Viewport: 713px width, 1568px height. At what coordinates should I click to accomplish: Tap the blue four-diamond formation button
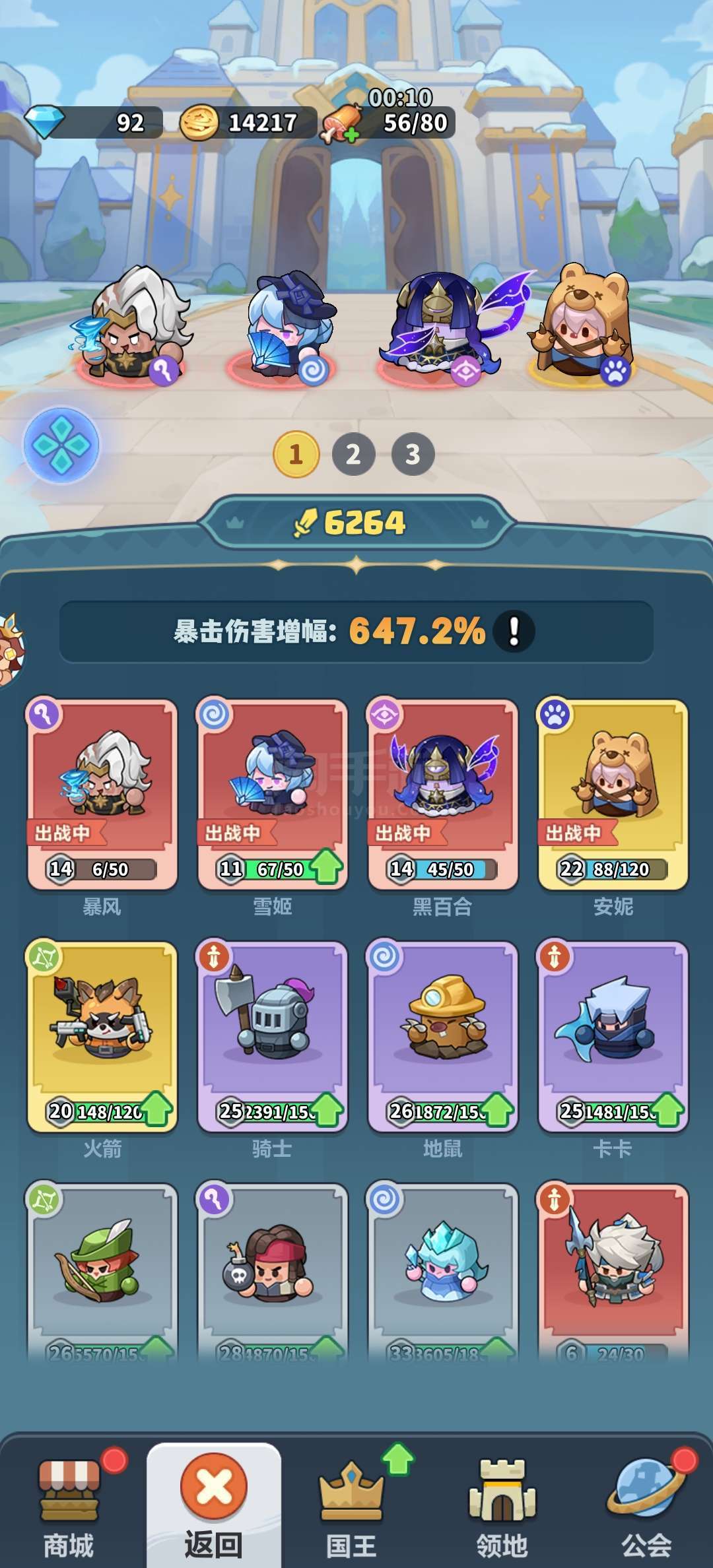pos(61,445)
